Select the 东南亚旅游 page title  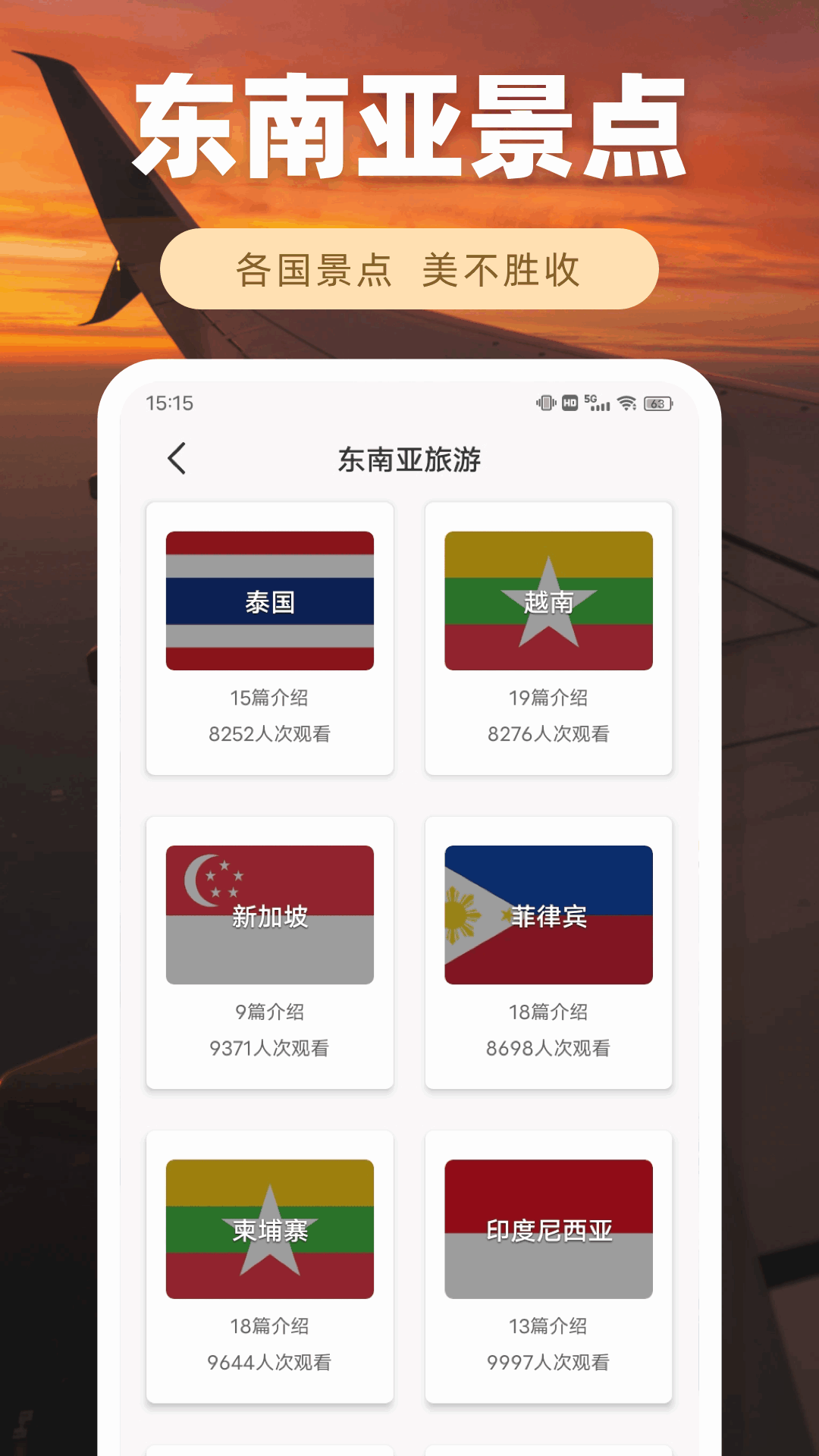click(x=409, y=460)
